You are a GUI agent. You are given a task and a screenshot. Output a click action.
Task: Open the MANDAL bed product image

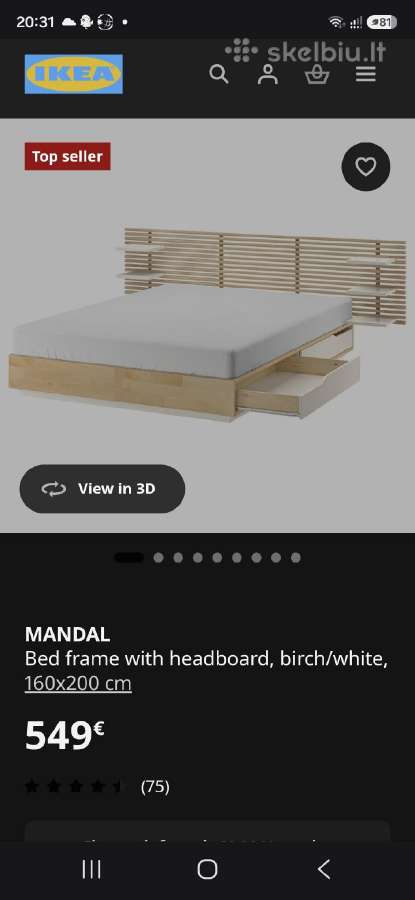tap(207, 325)
